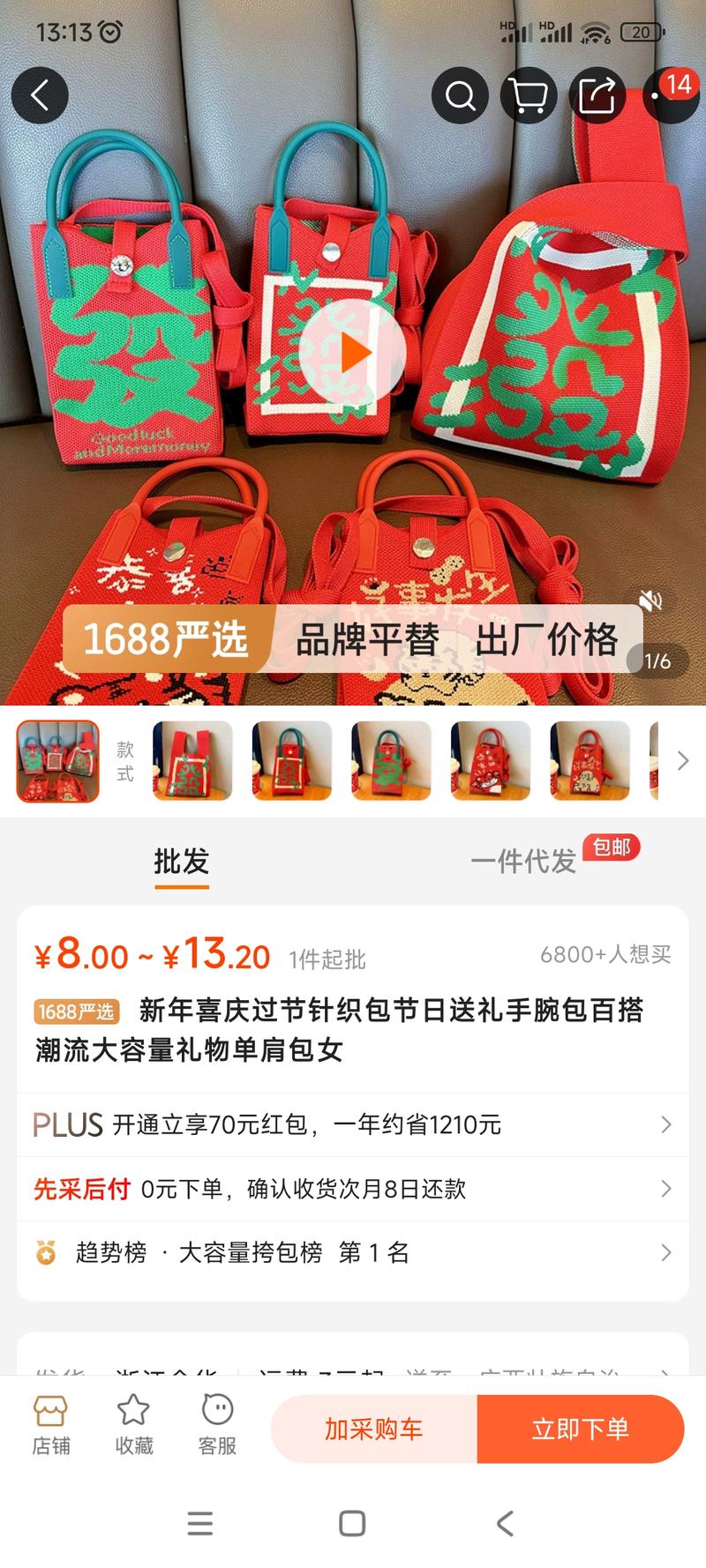Switch to the 批发 tab
Viewport: 706px width, 1568px height.
tap(181, 861)
